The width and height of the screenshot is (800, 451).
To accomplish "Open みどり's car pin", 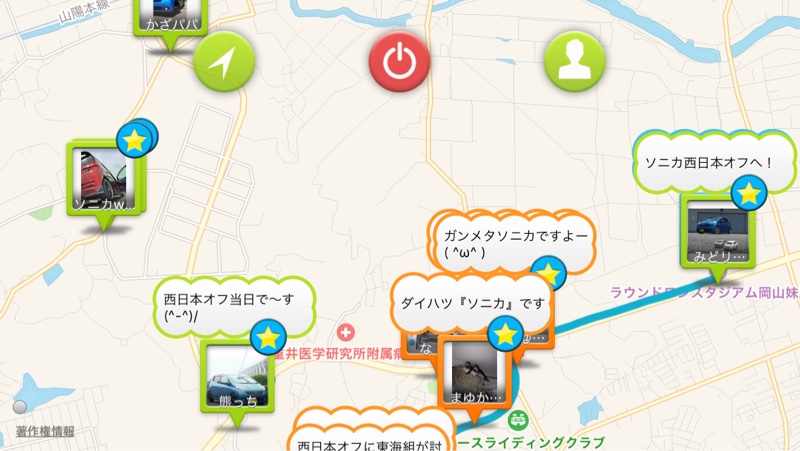I will pyautogui.click(x=717, y=228).
